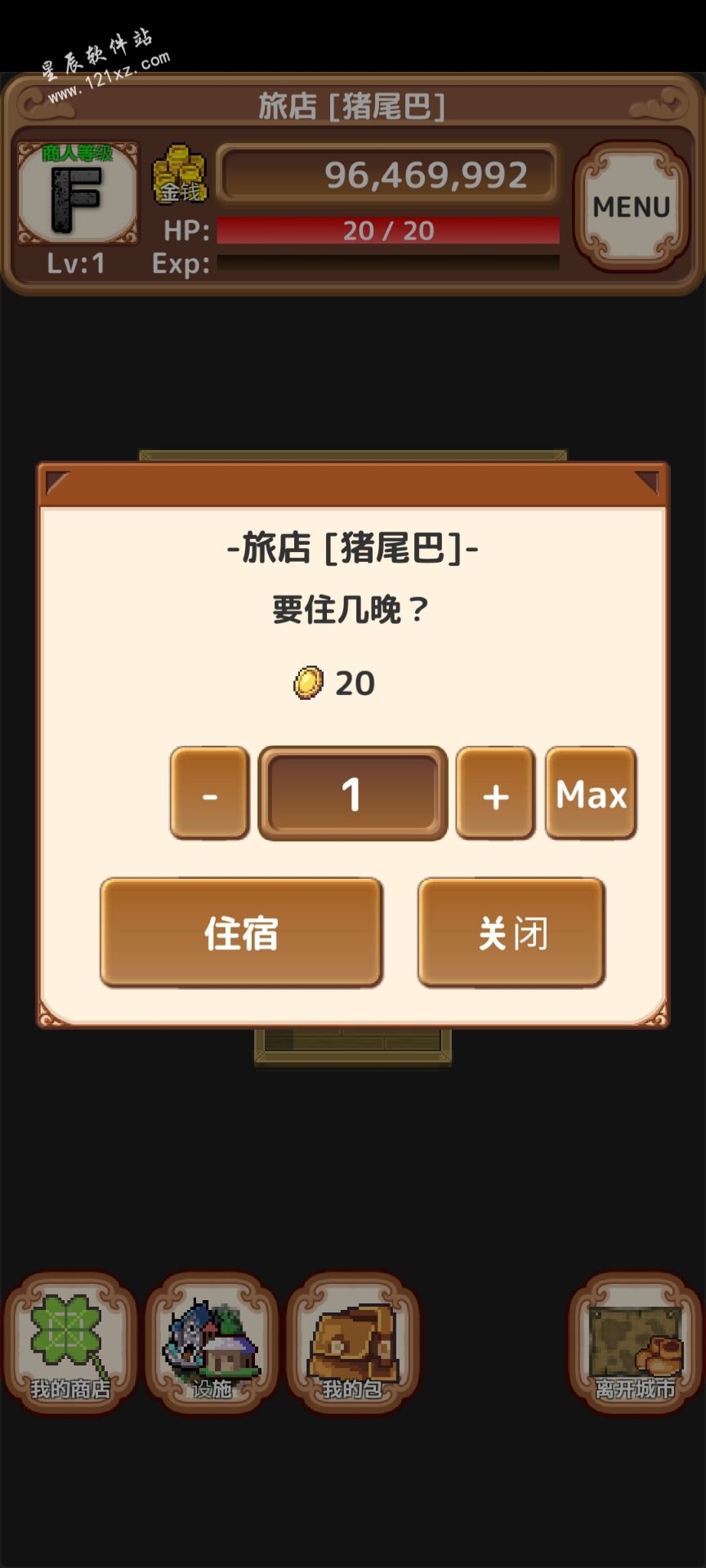706x1568 pixels.
Task: Close the inn dialog with 关闭
Action: [x=512, y=933]
